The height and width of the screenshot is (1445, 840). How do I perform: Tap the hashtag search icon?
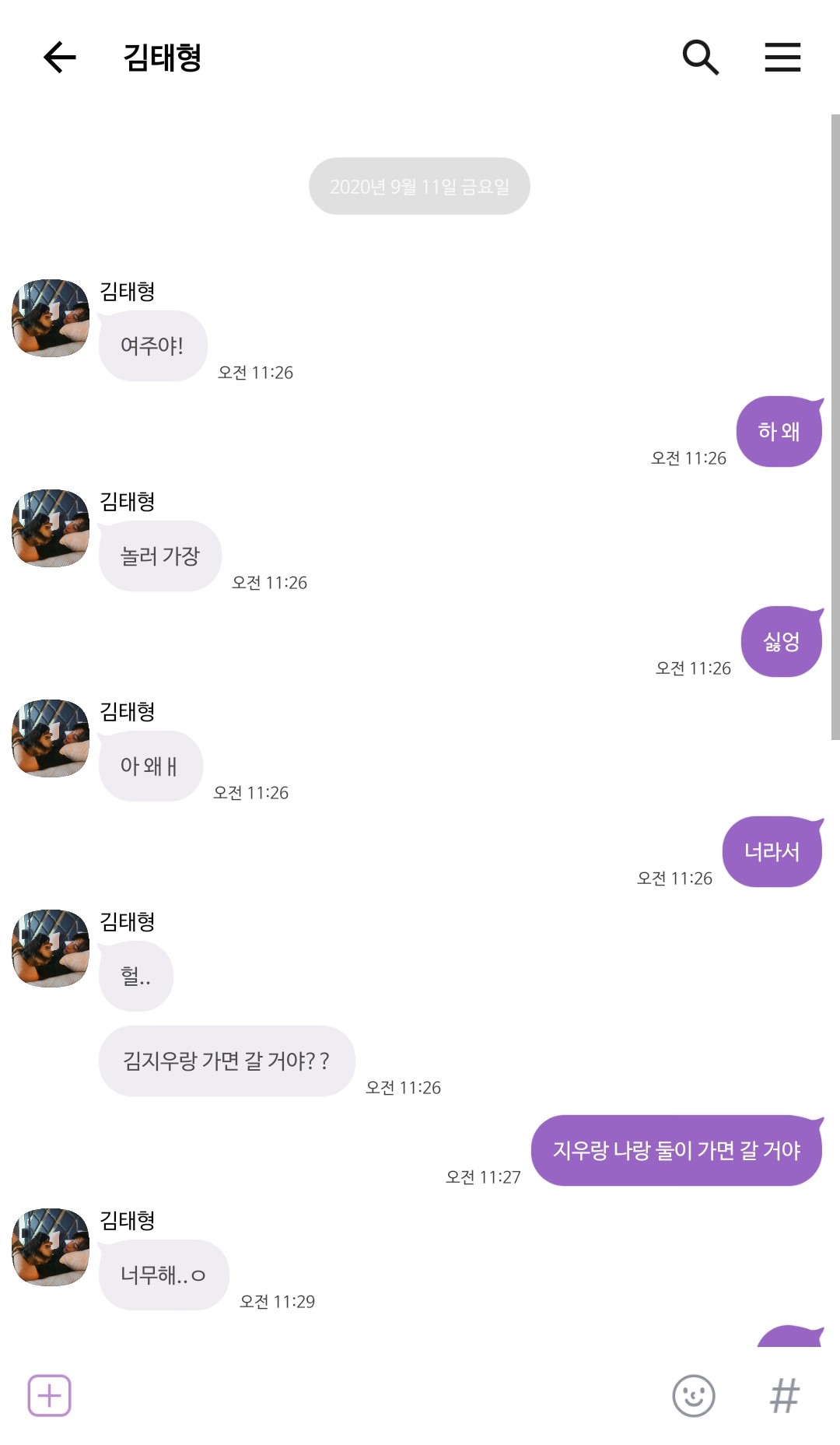click(784, 1395)
